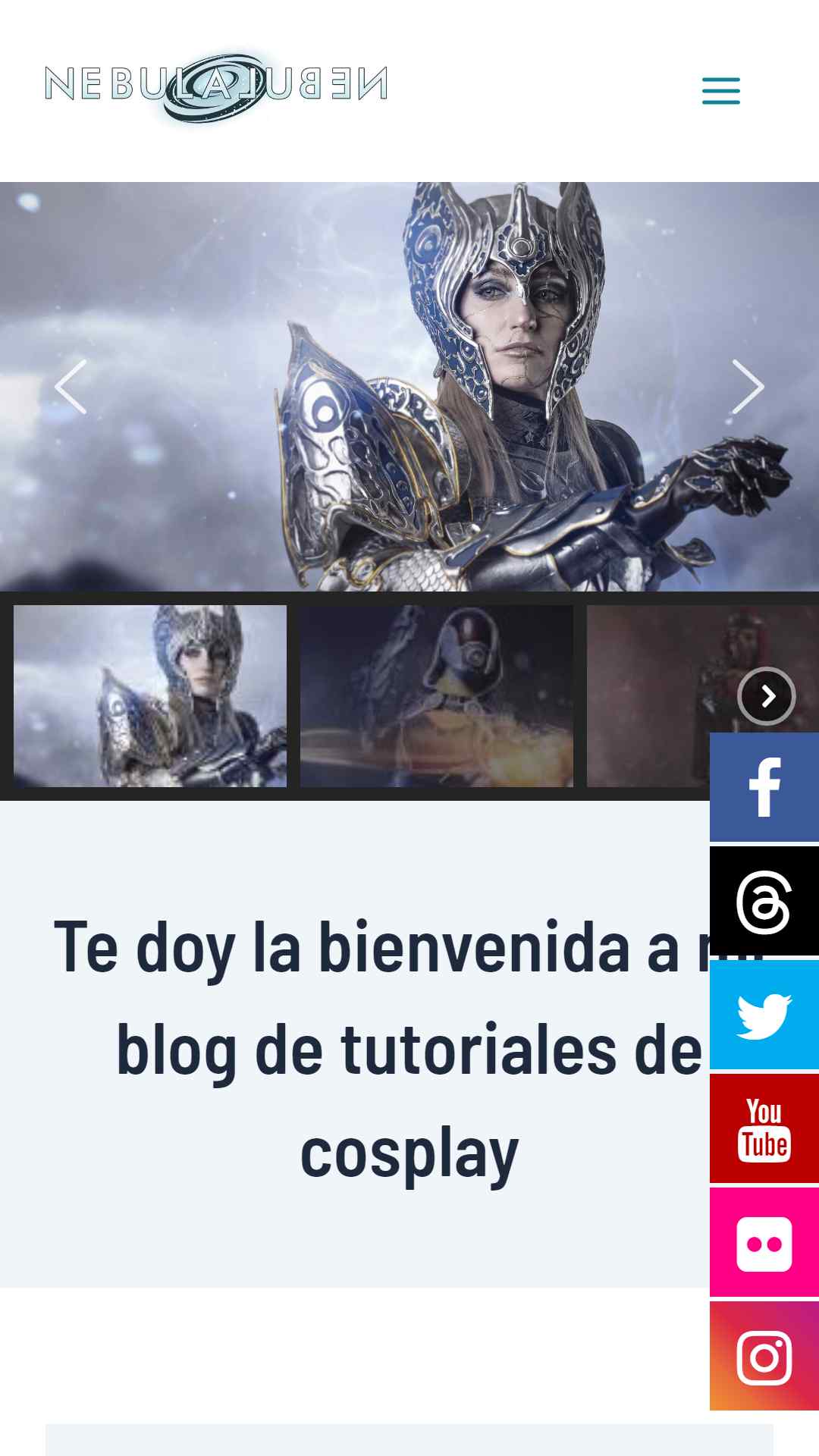Open the hamburger navigation menu
Viewport: 819px width, 1456px height.
pyautogui.click(x=720, y=91)
